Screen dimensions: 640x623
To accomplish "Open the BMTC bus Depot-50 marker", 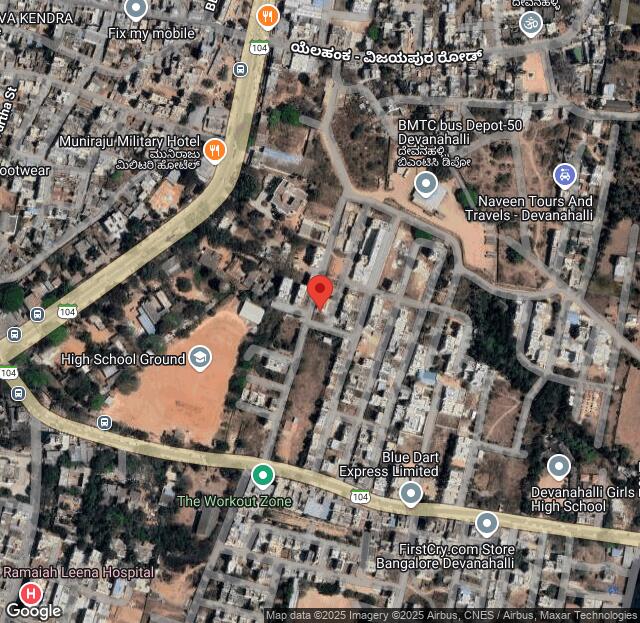I will tap(426, 183).
